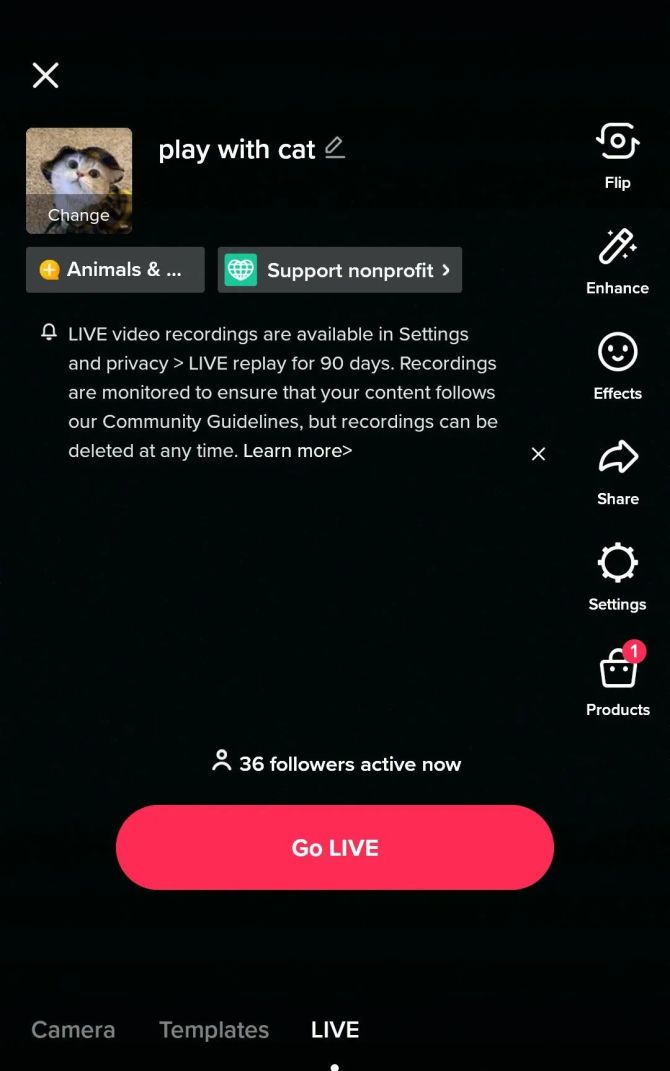Switch to the Camera tab
Image resolution: width=670 pixels, height=1071 pixels.
[73, 1030]
